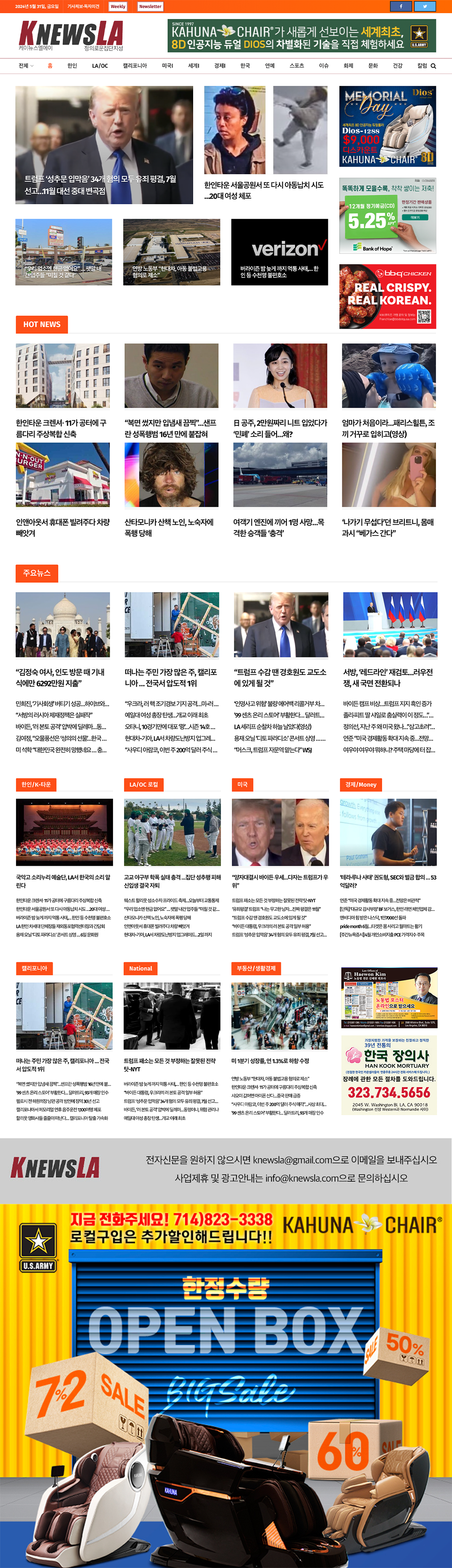Open the Twitter page button
This screenshot has width=452, height=1568.
tap(424, 6)
